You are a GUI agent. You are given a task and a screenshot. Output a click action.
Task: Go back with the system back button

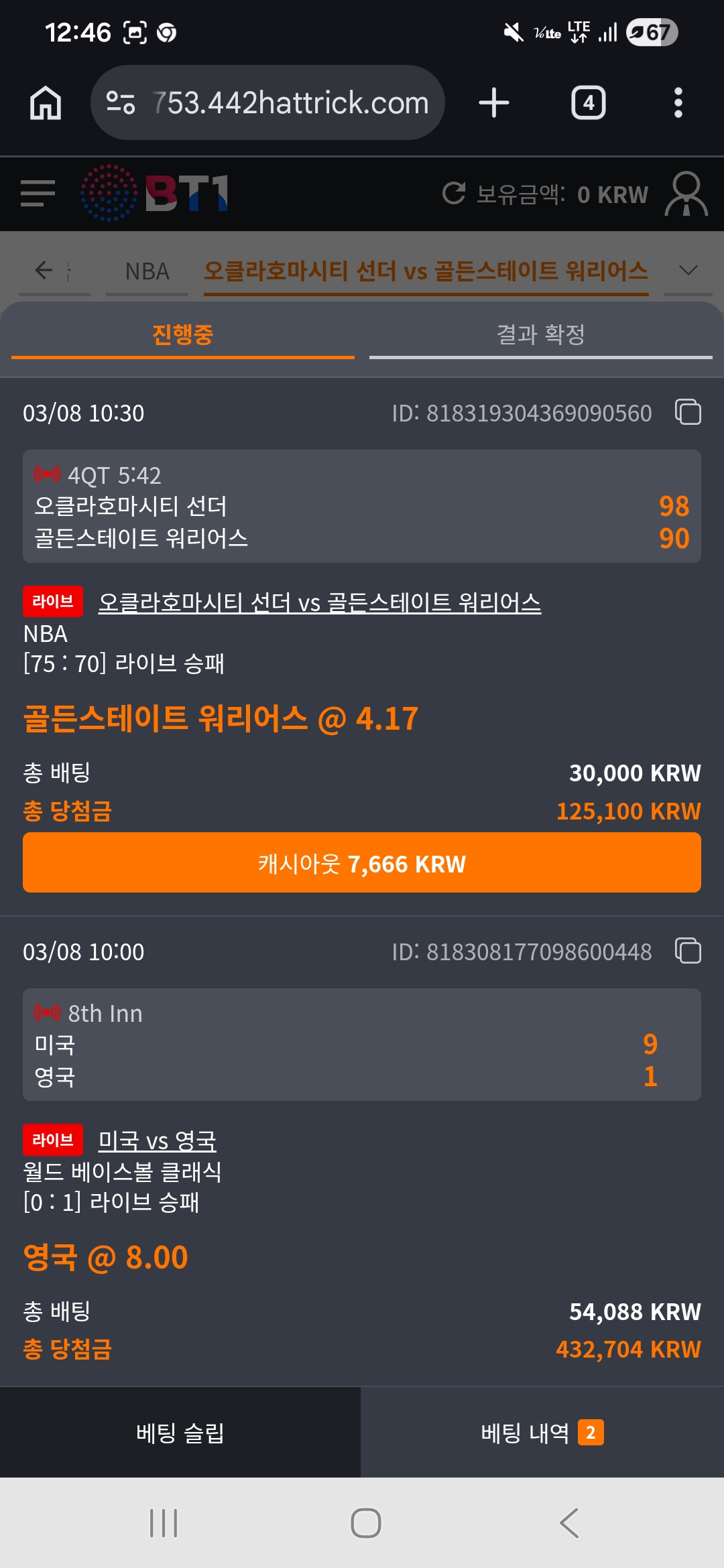point(568,1523)
